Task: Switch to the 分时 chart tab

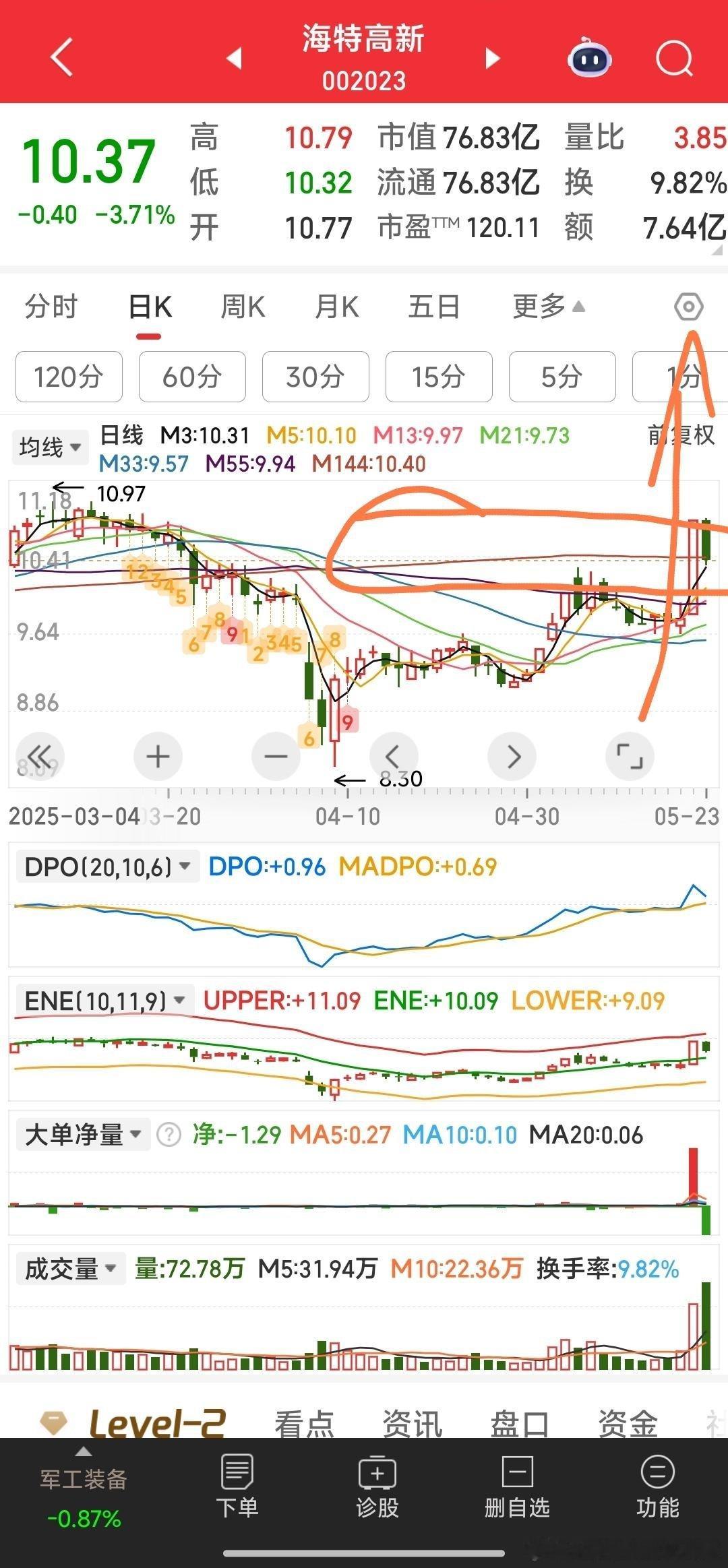Action: (x=51, y=307)
